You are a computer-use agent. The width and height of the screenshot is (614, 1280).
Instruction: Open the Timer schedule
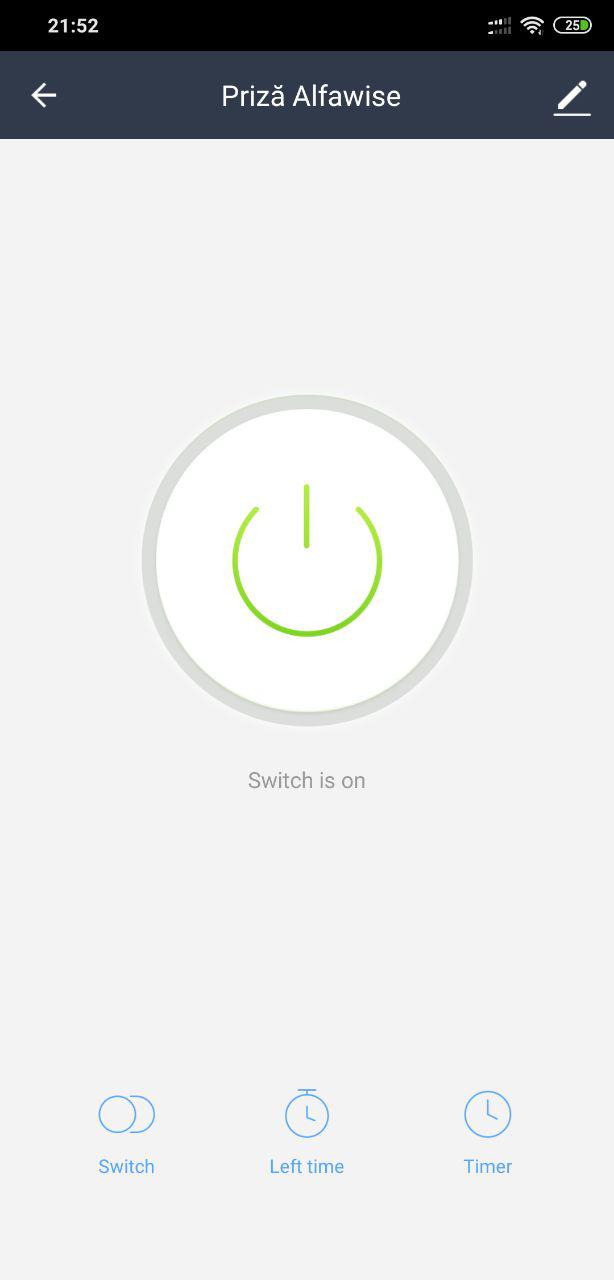click(488, 1133)
